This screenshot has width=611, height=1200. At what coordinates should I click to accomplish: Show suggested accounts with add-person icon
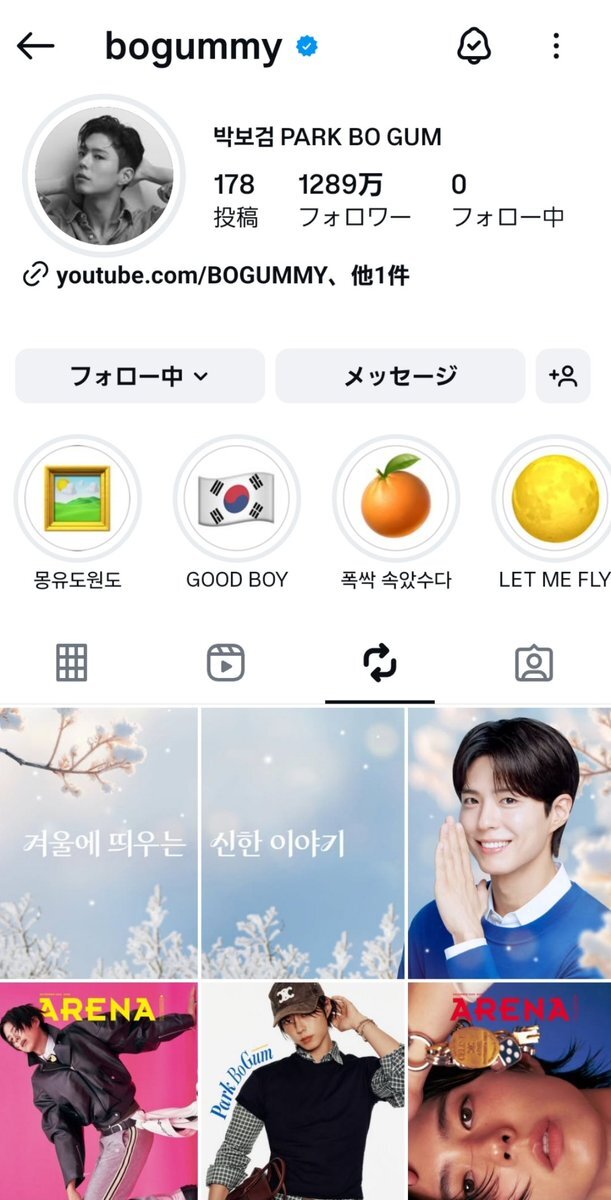point(563,376)
